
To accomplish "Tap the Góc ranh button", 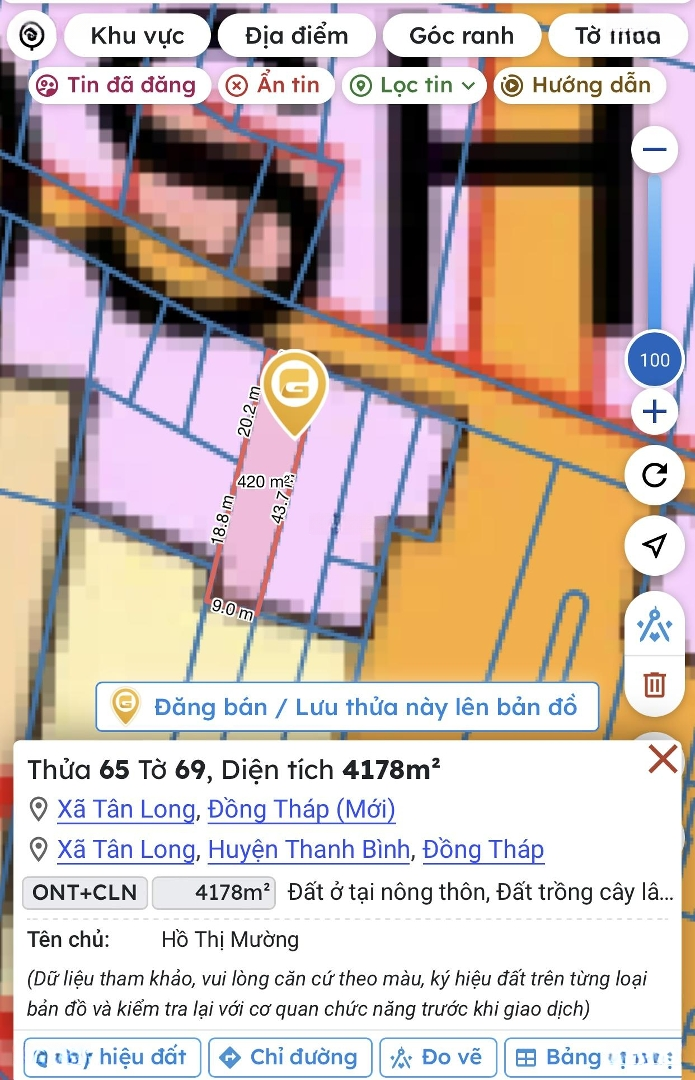I will 461,37.
